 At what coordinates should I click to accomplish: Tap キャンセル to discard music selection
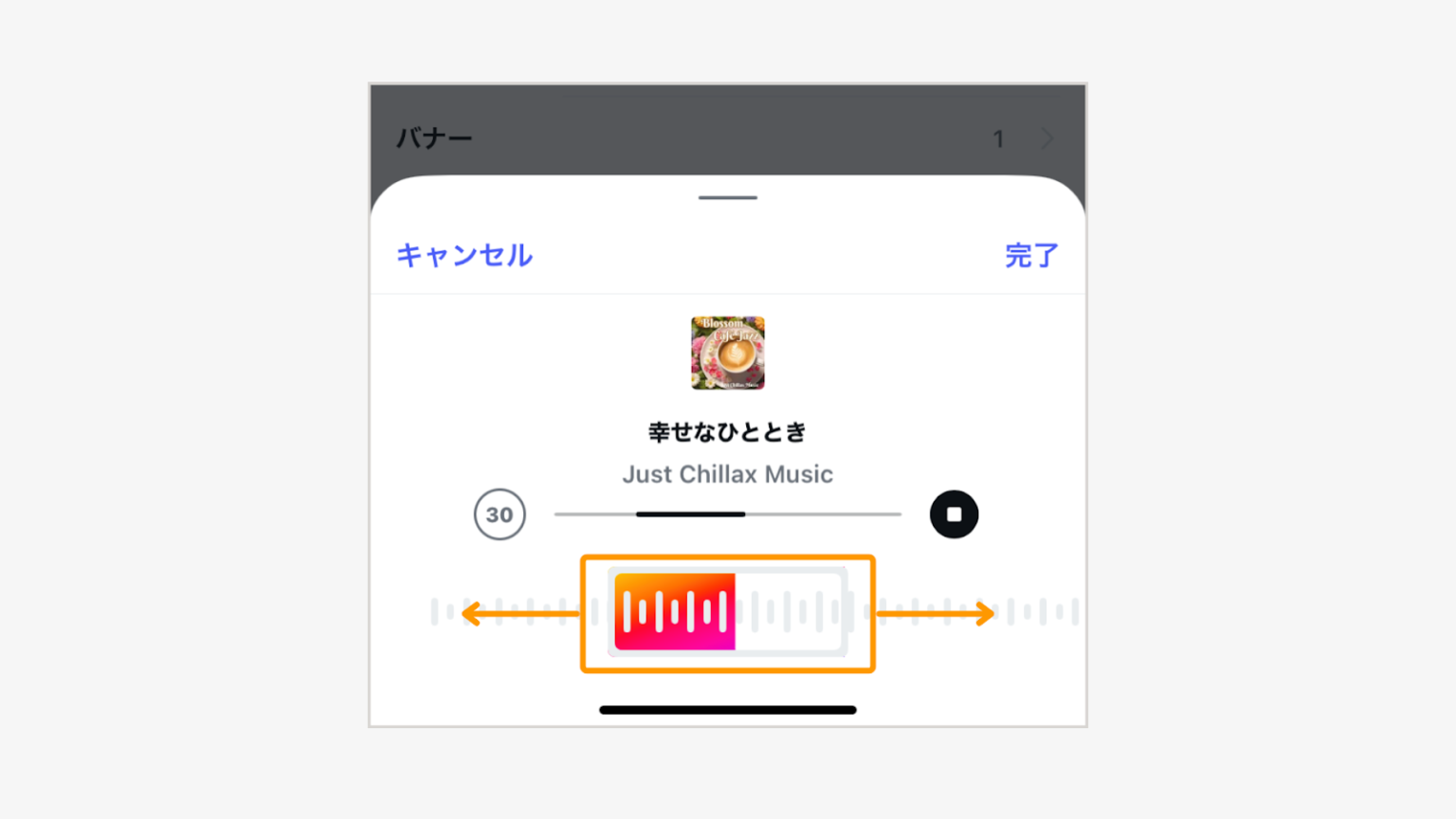point(464,255)
